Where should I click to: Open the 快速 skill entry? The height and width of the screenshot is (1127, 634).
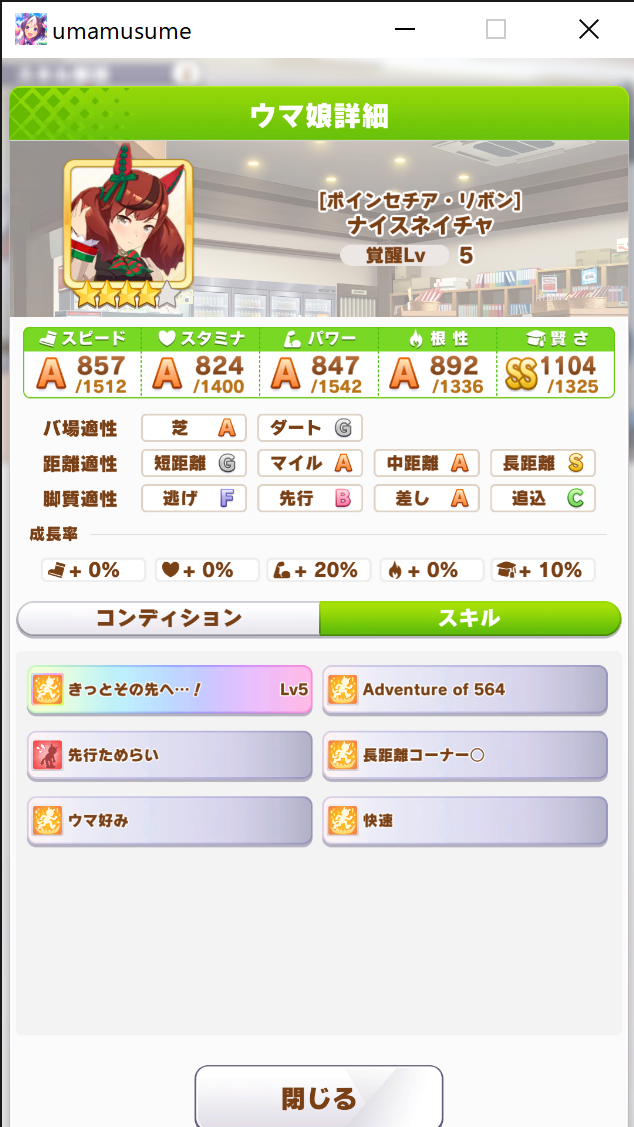(x=465, y=820)
